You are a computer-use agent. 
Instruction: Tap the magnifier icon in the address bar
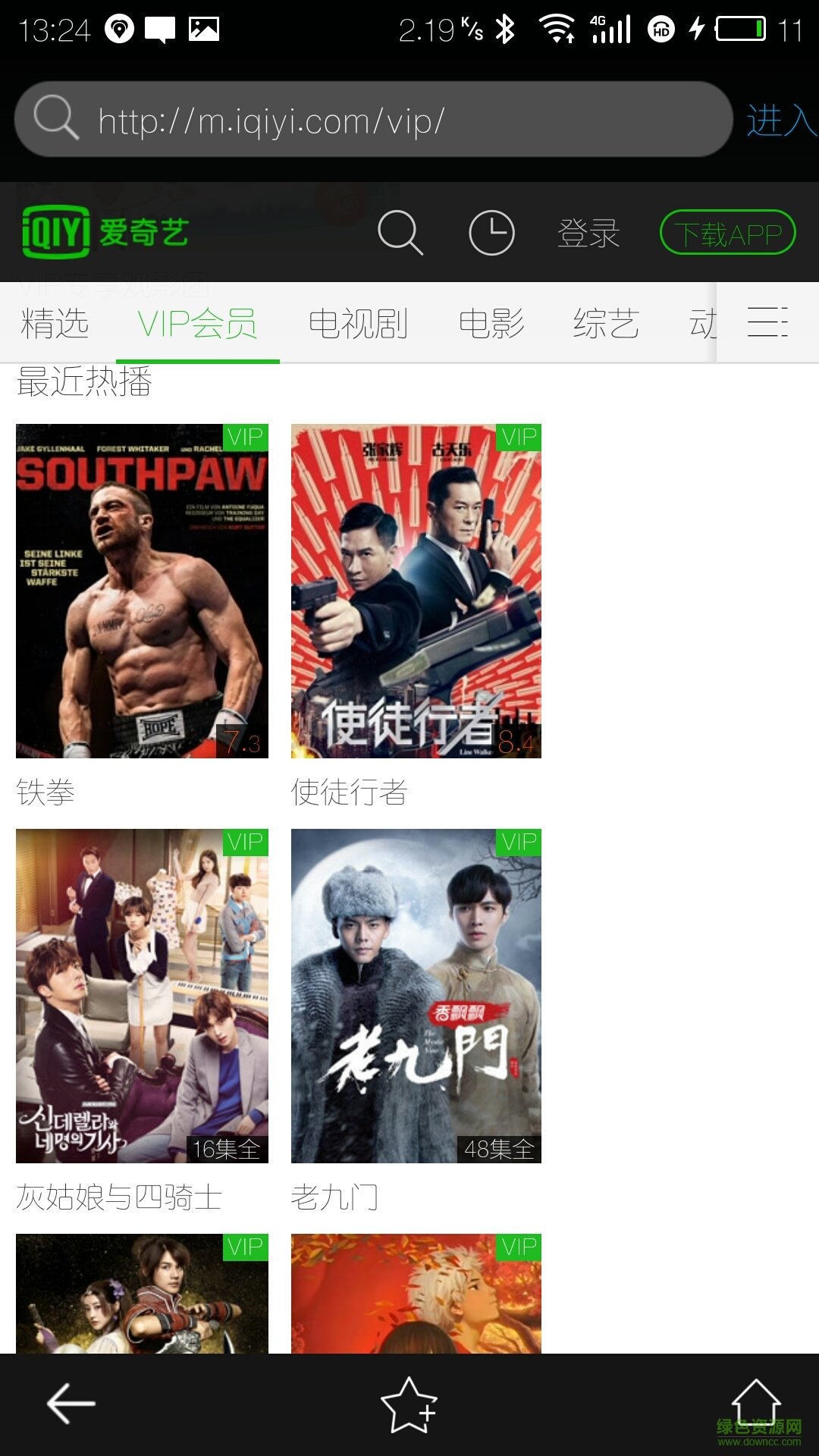coord(57,118)
